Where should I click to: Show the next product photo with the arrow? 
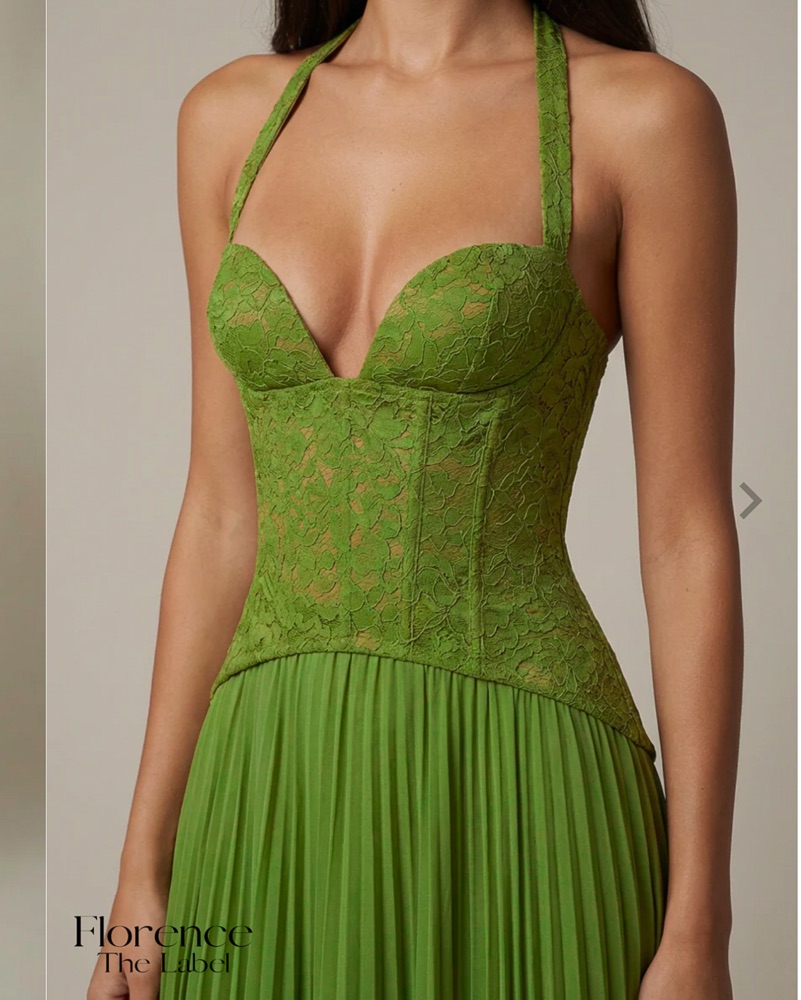pyautogui.click(x=750, y=500)
